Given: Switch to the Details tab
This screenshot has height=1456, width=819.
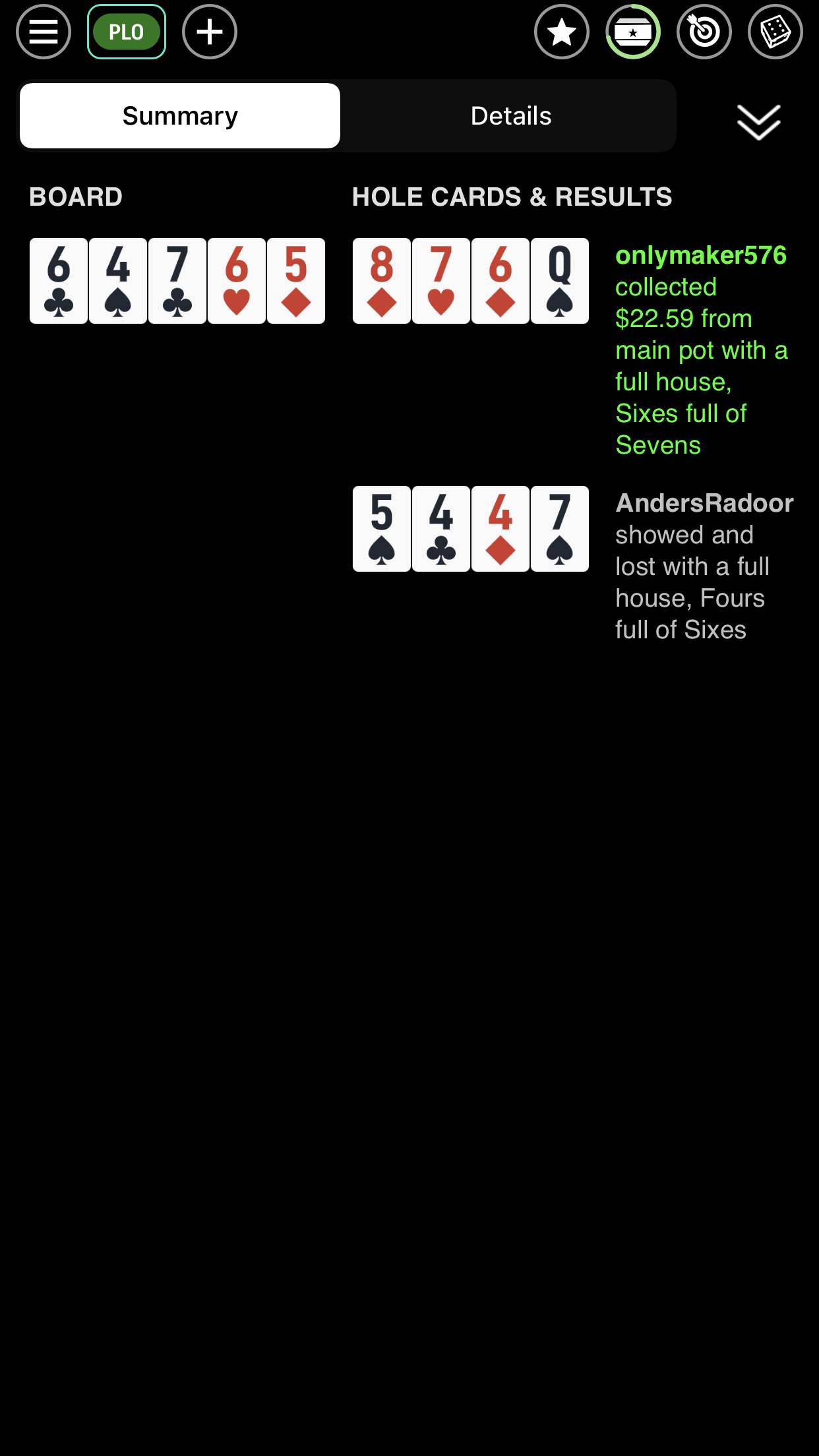Looking at the screenshot, I should coord(511,116).
